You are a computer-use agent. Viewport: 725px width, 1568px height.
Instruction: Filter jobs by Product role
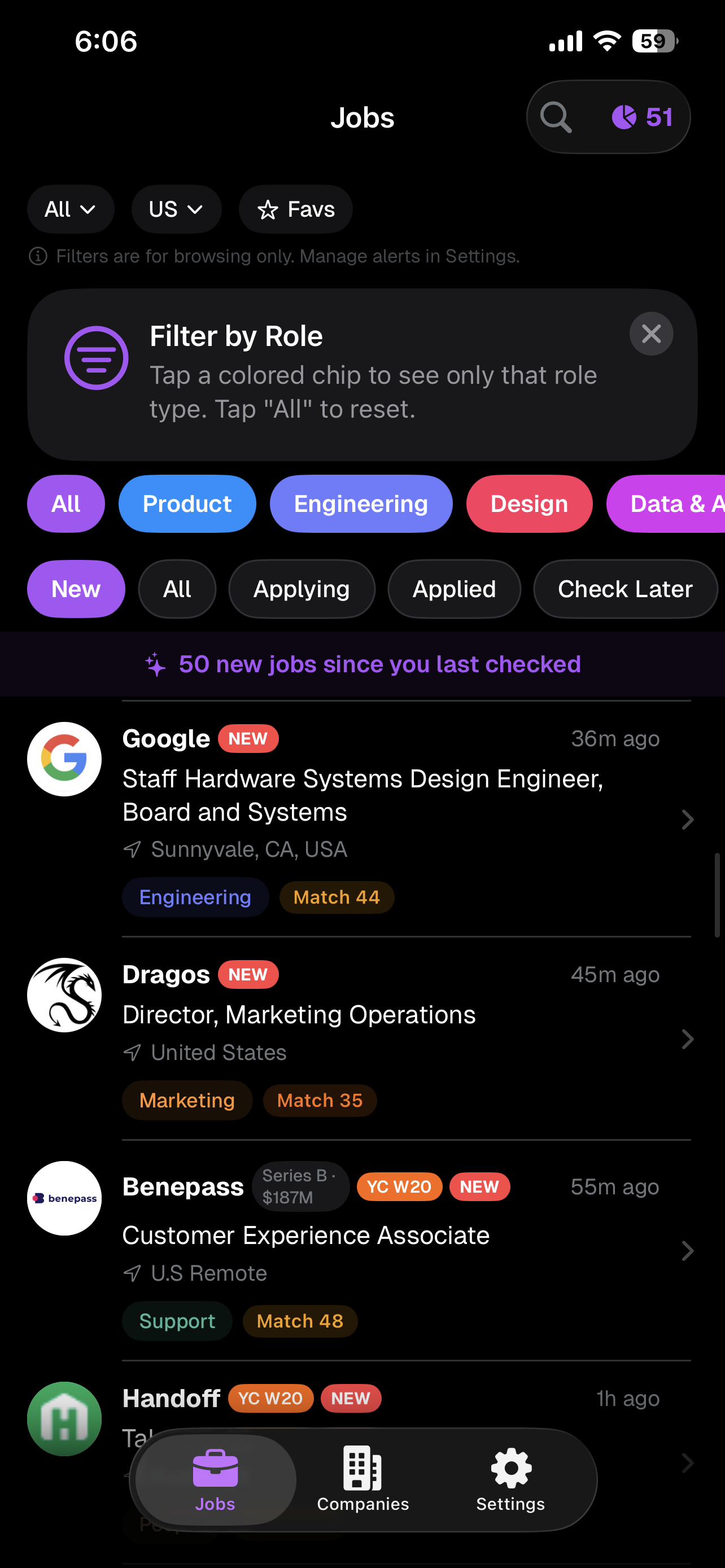click(x=187, y=504)
